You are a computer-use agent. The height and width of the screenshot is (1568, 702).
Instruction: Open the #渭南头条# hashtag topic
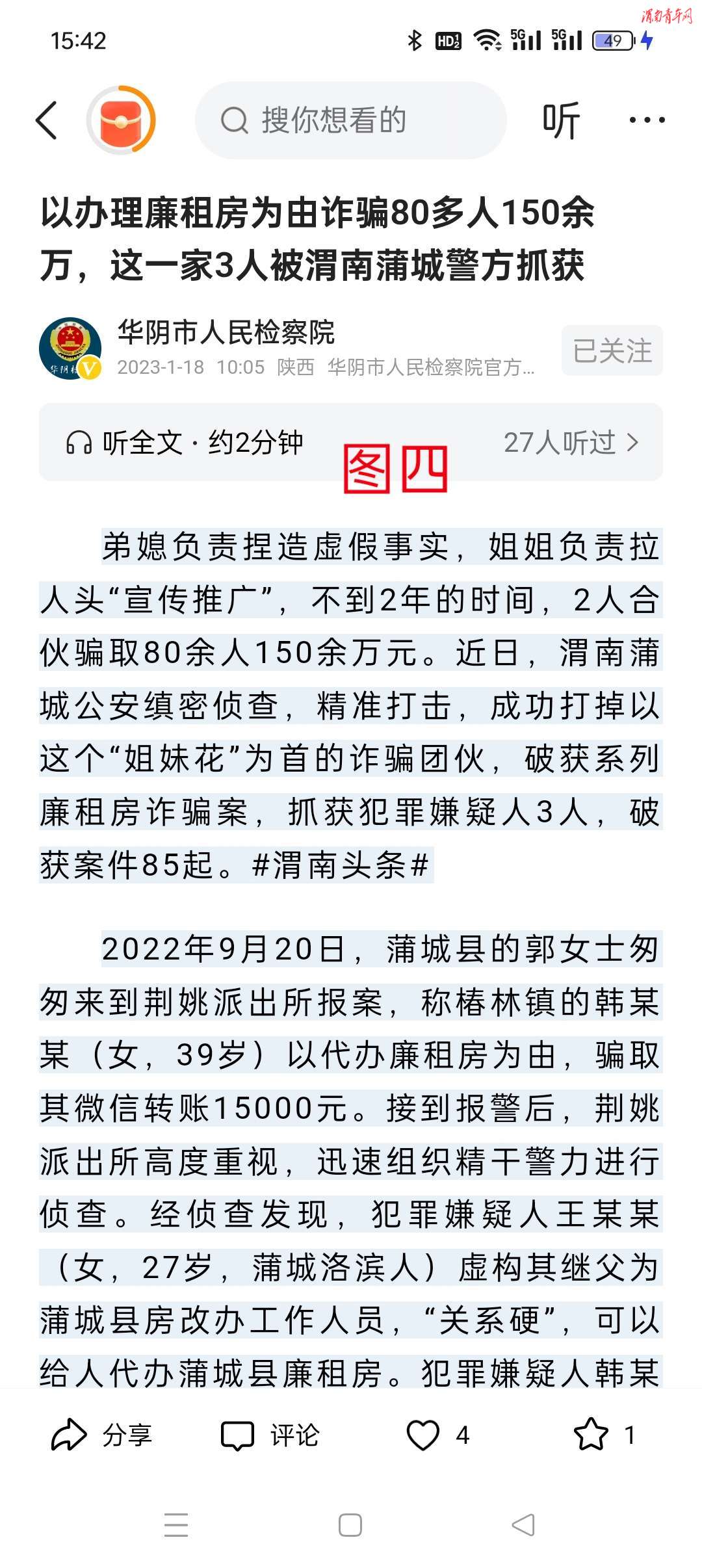(341, 865)
